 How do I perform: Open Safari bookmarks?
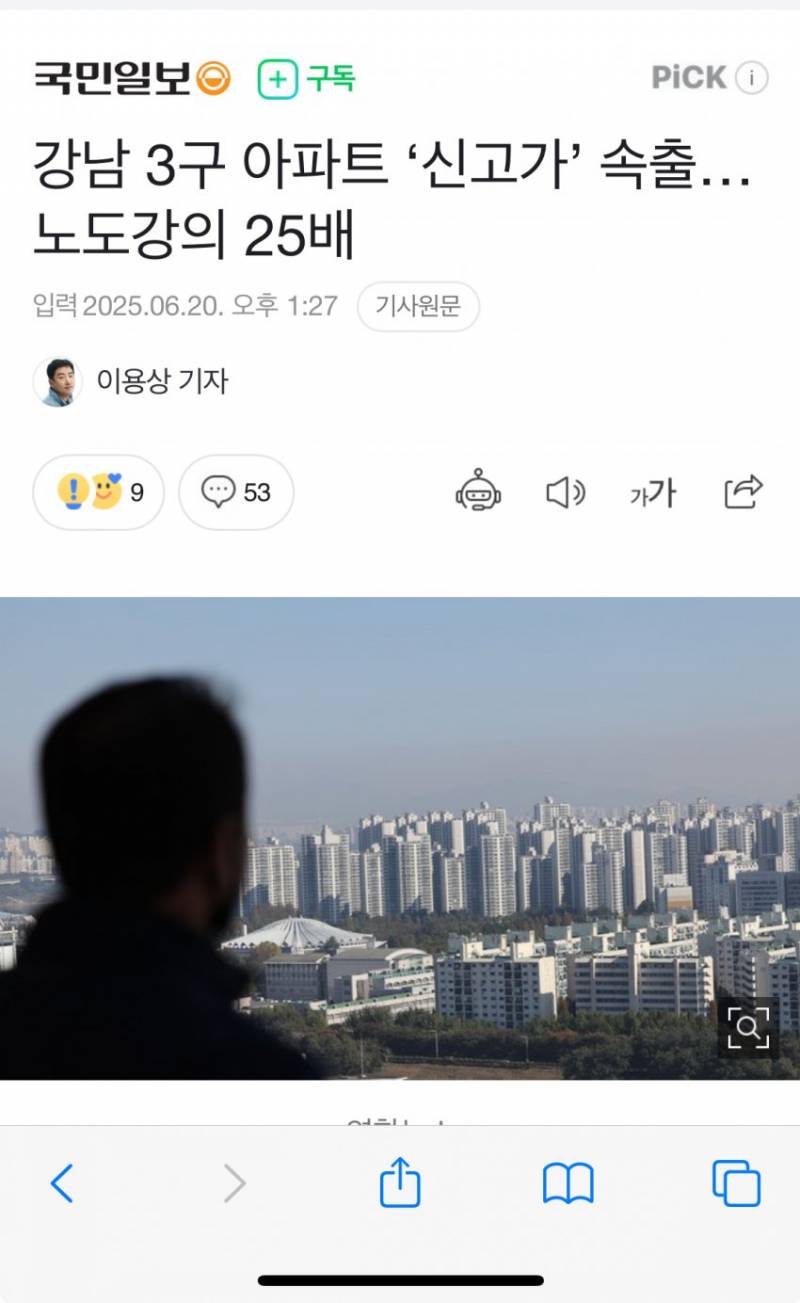point(568,1184)
